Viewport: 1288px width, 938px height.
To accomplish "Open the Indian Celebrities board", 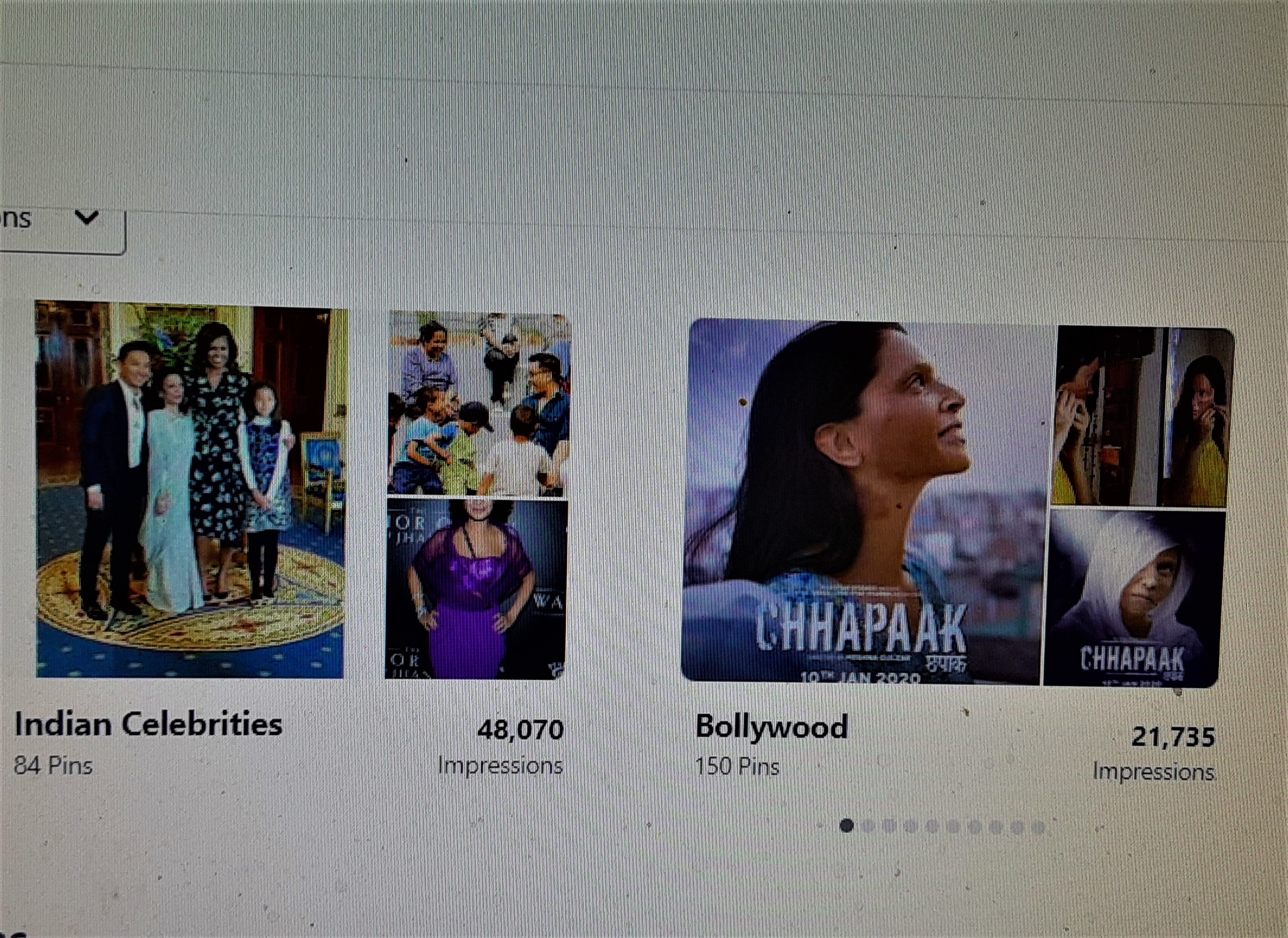I will (x=148, y=725).
